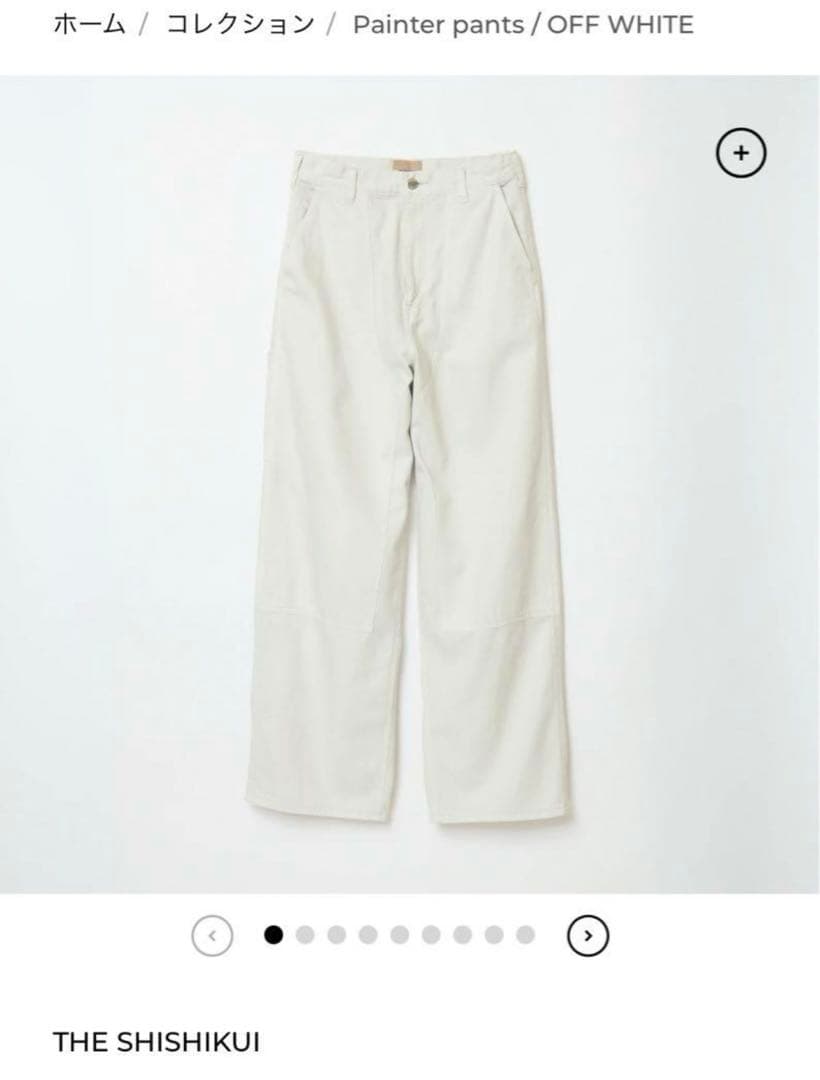Select the zoom magnifier circle on the product photo
Screen dimensions: 820x1080
[x=740, y=155]
